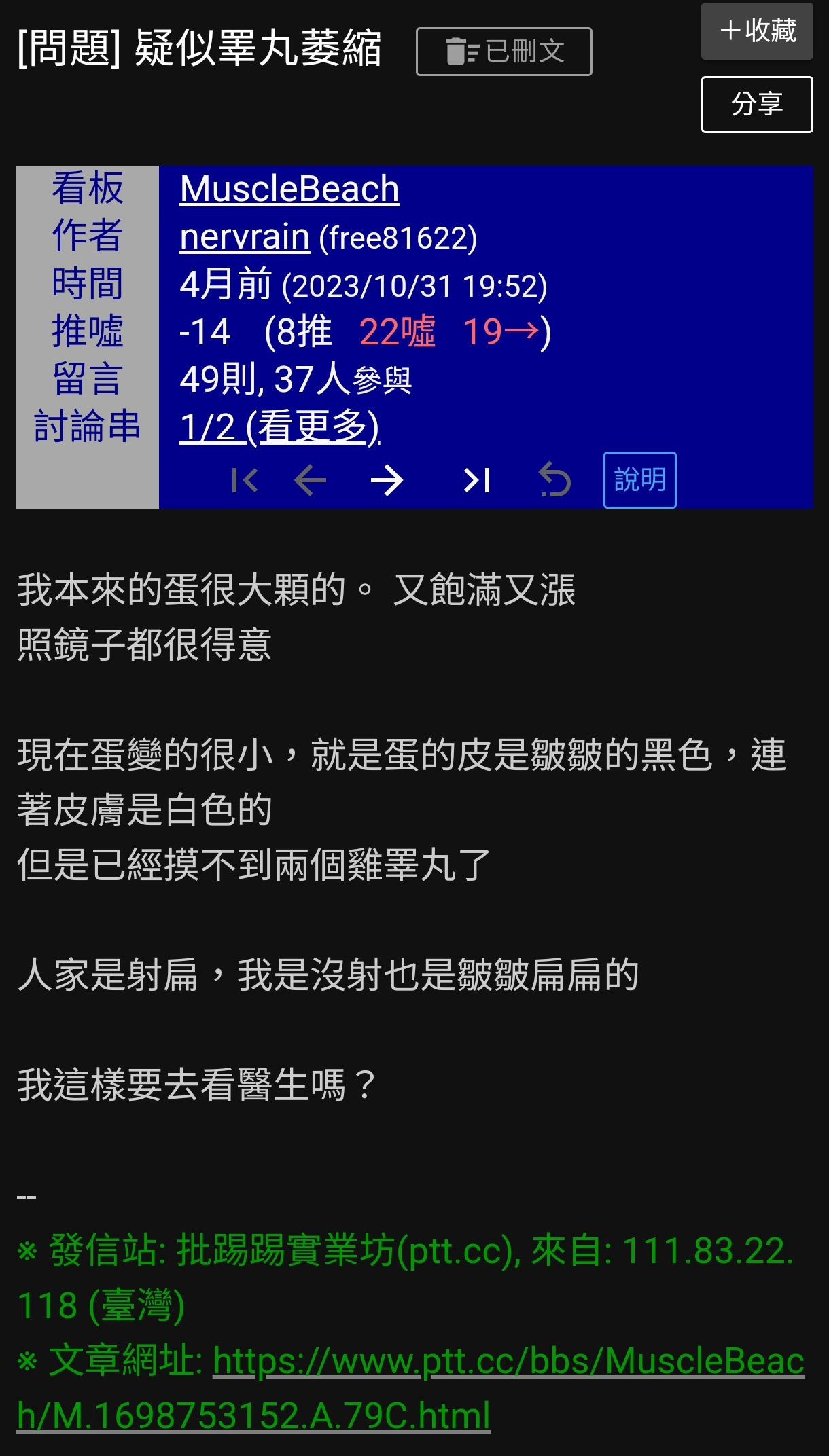
Task: Share this post via 分享
Action: pyautogui.click(x=757, y=105)
